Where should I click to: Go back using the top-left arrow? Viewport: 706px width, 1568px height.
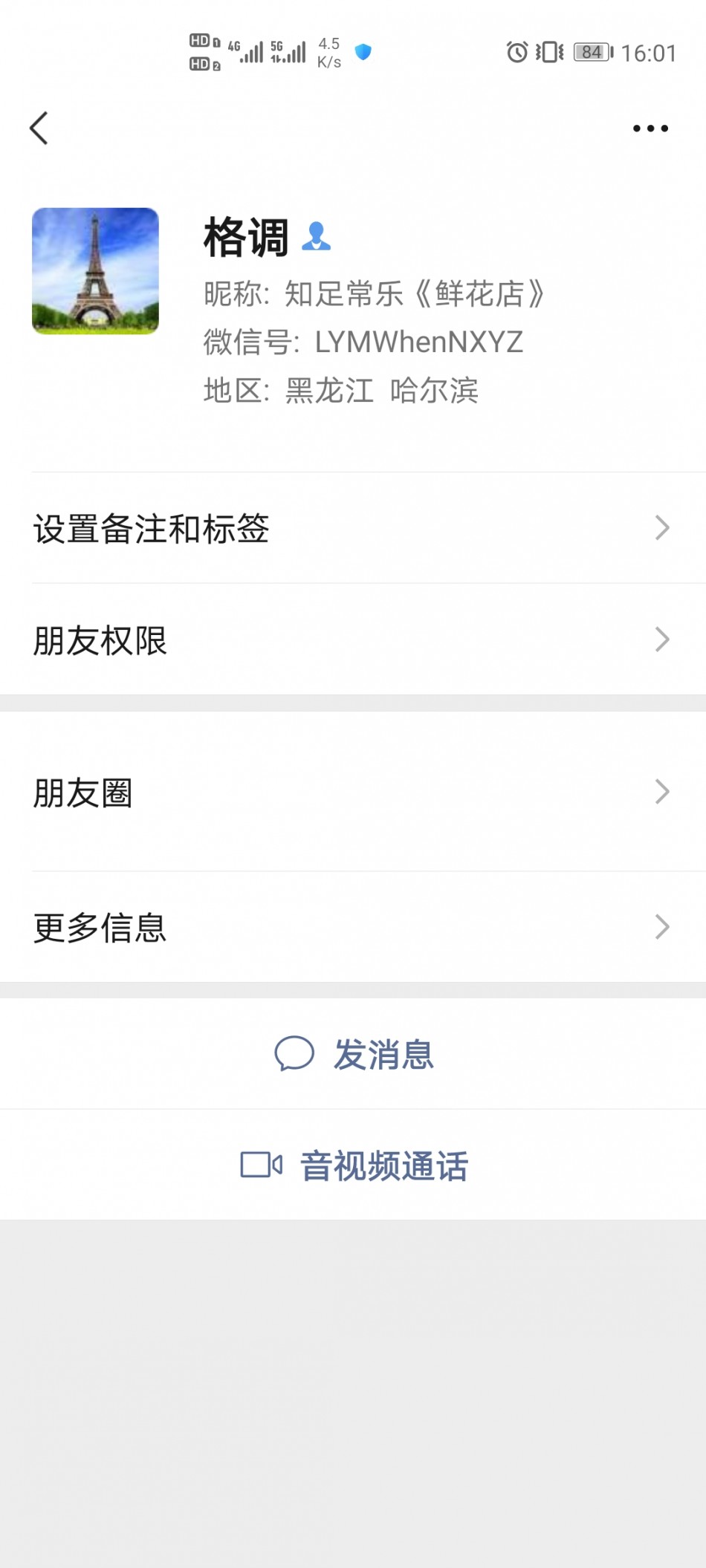point(39,129)
